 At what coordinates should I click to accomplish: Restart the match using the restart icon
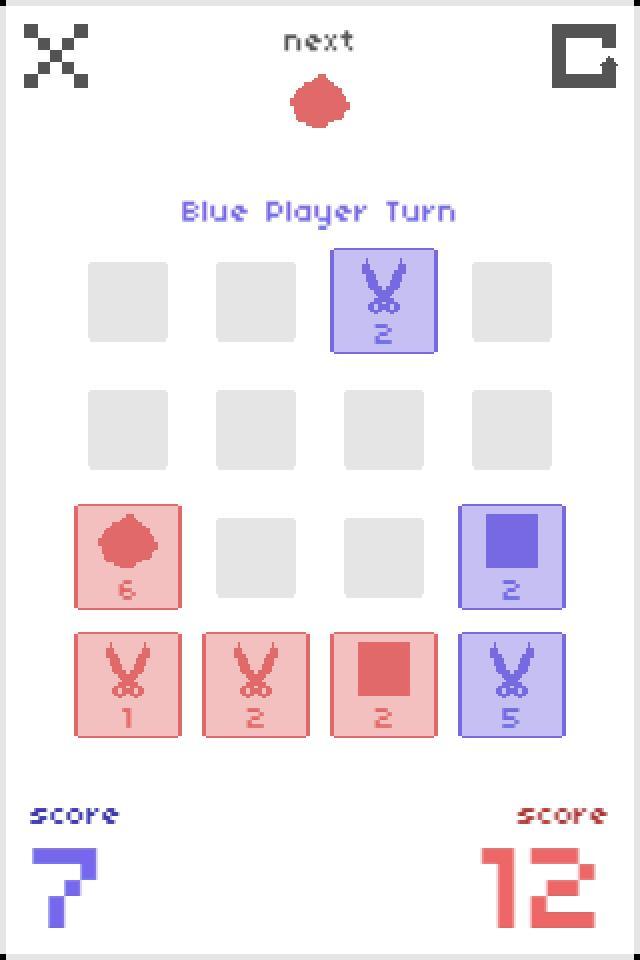coord(584,56)
